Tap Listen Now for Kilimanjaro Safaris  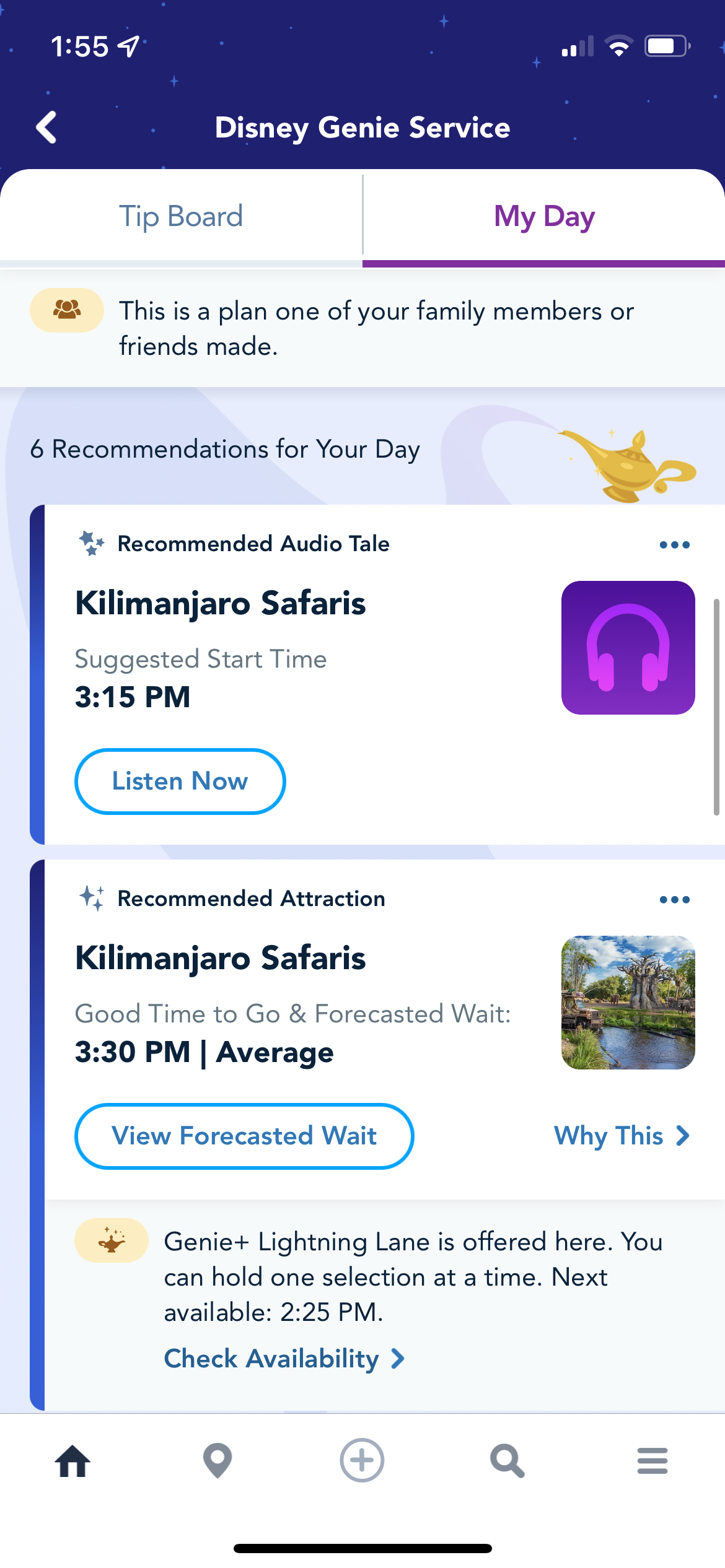180,781
